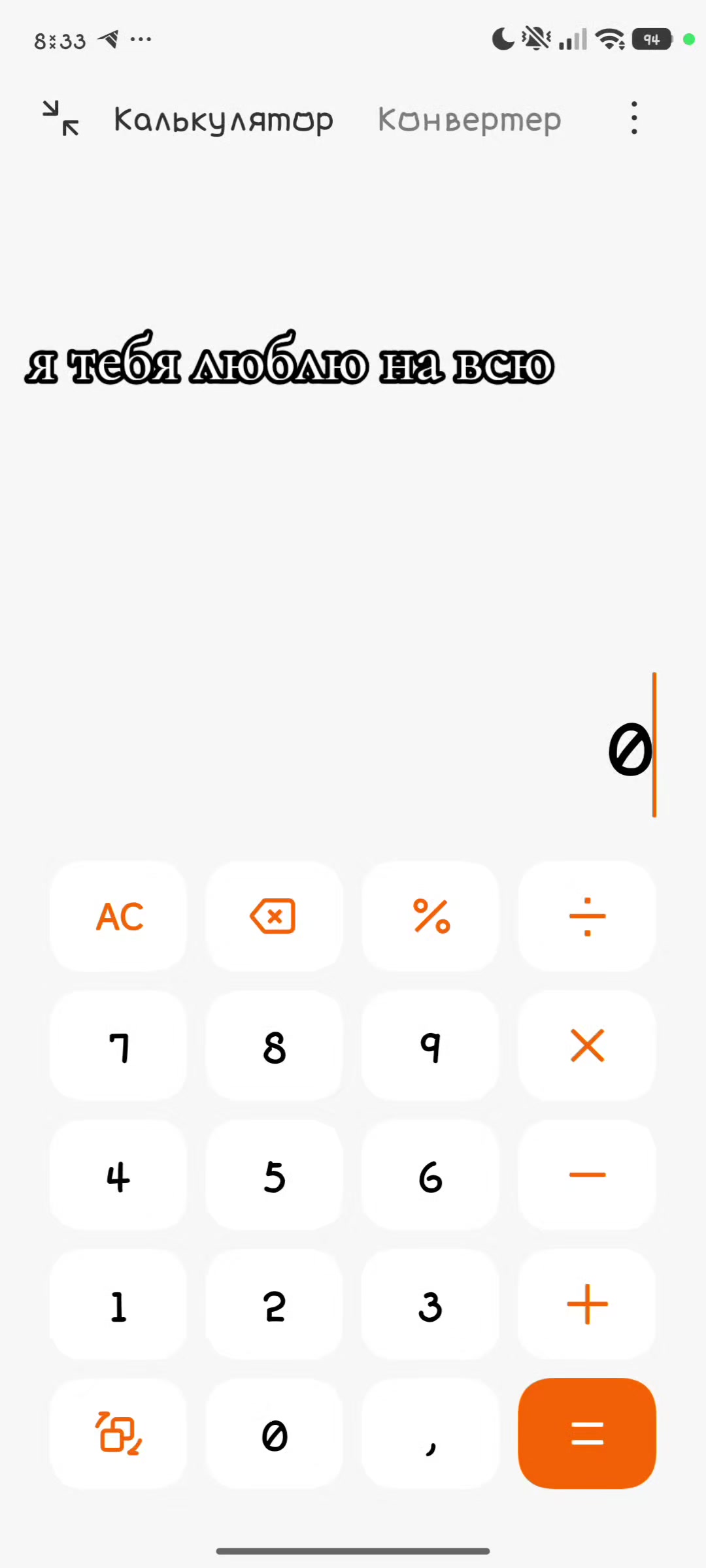The height and width of the screenshot is (1568, 706).
Task: Enter the digit 9
Action: (x=431, y=1045)
